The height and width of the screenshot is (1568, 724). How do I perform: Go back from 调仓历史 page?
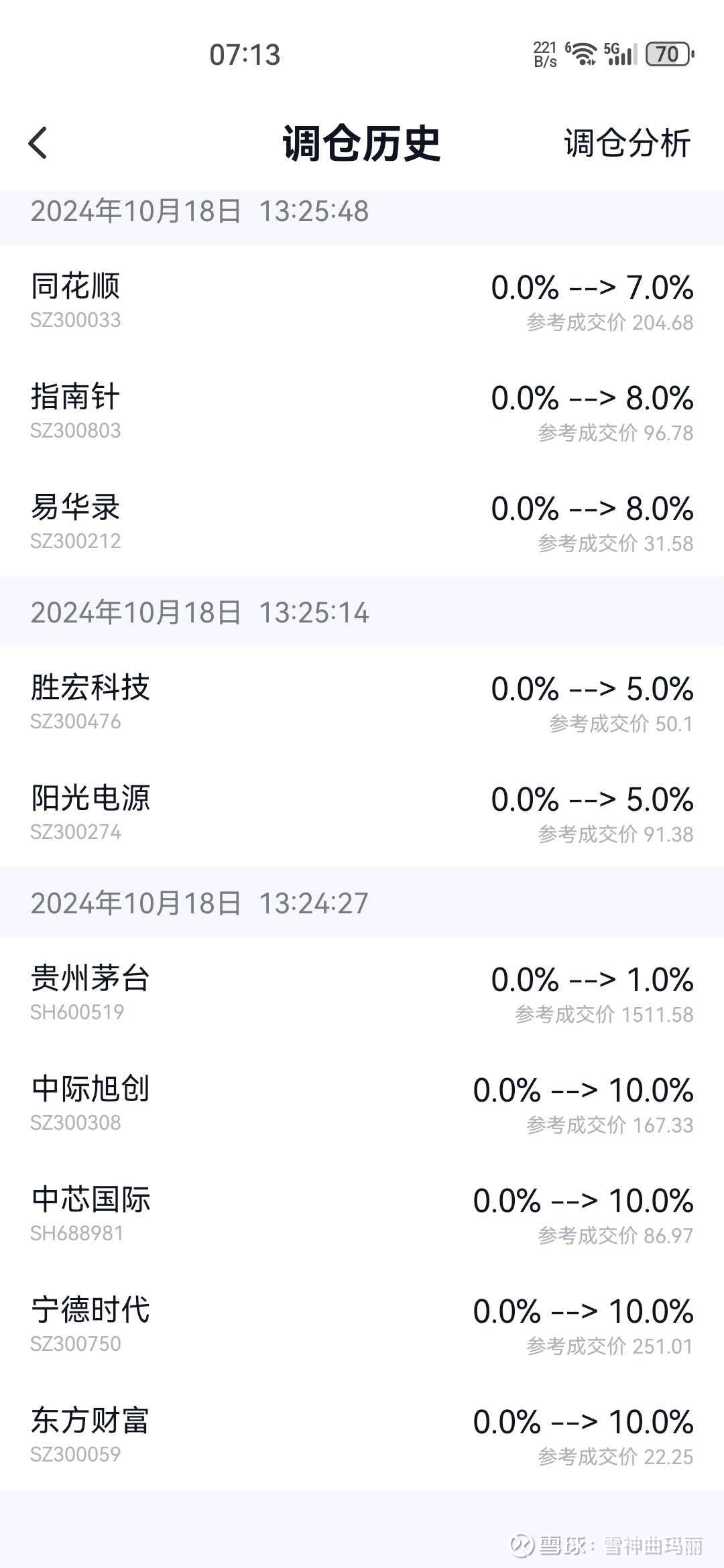click(38, 143)
